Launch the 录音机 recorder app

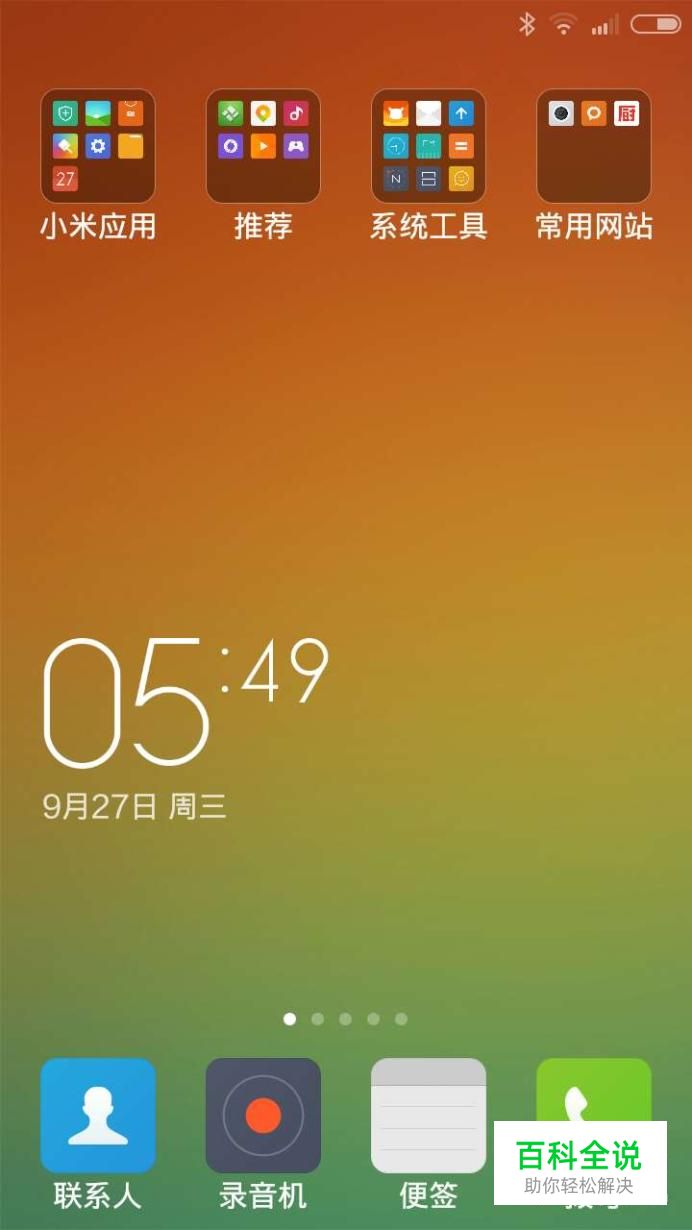(263, 1116)
